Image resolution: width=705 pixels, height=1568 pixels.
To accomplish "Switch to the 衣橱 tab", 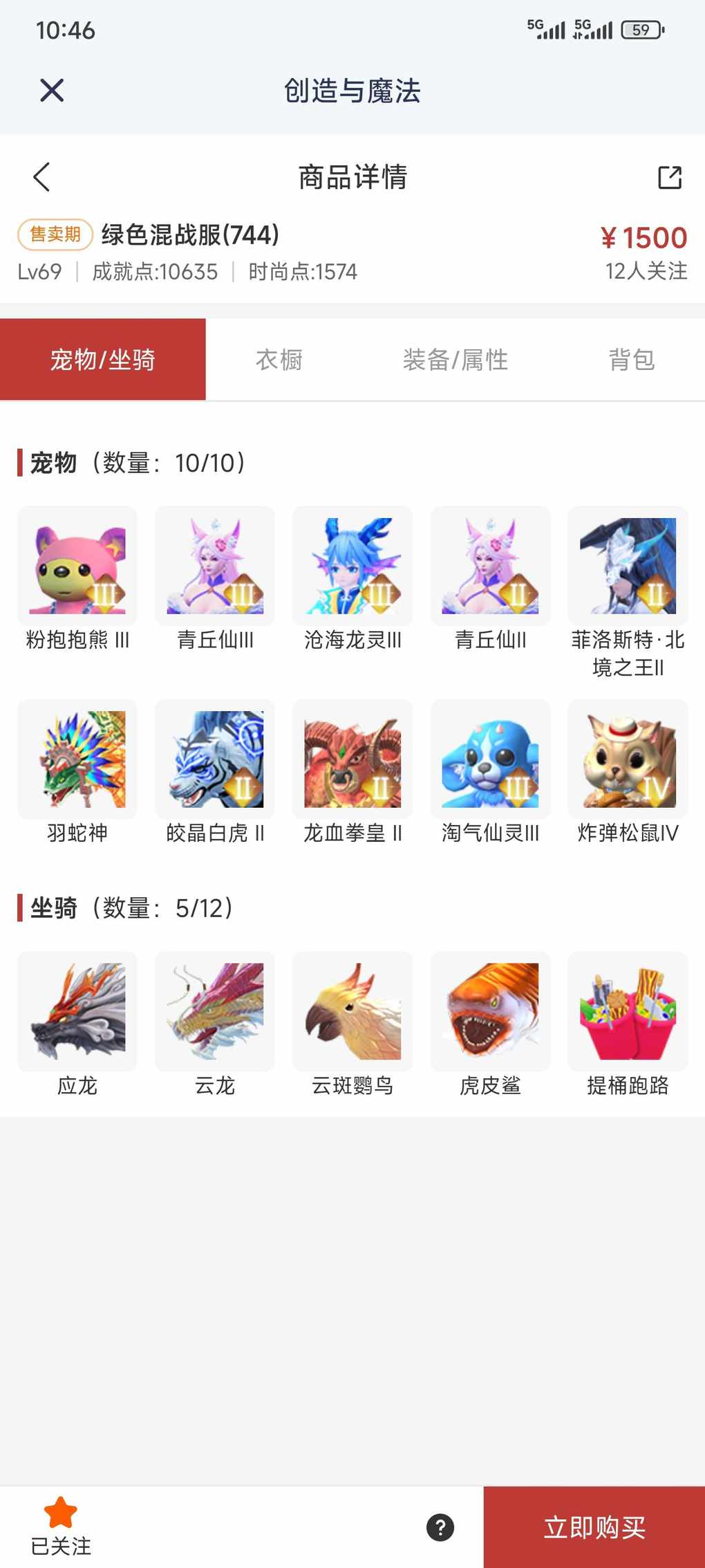I will [x=279, y=360].
